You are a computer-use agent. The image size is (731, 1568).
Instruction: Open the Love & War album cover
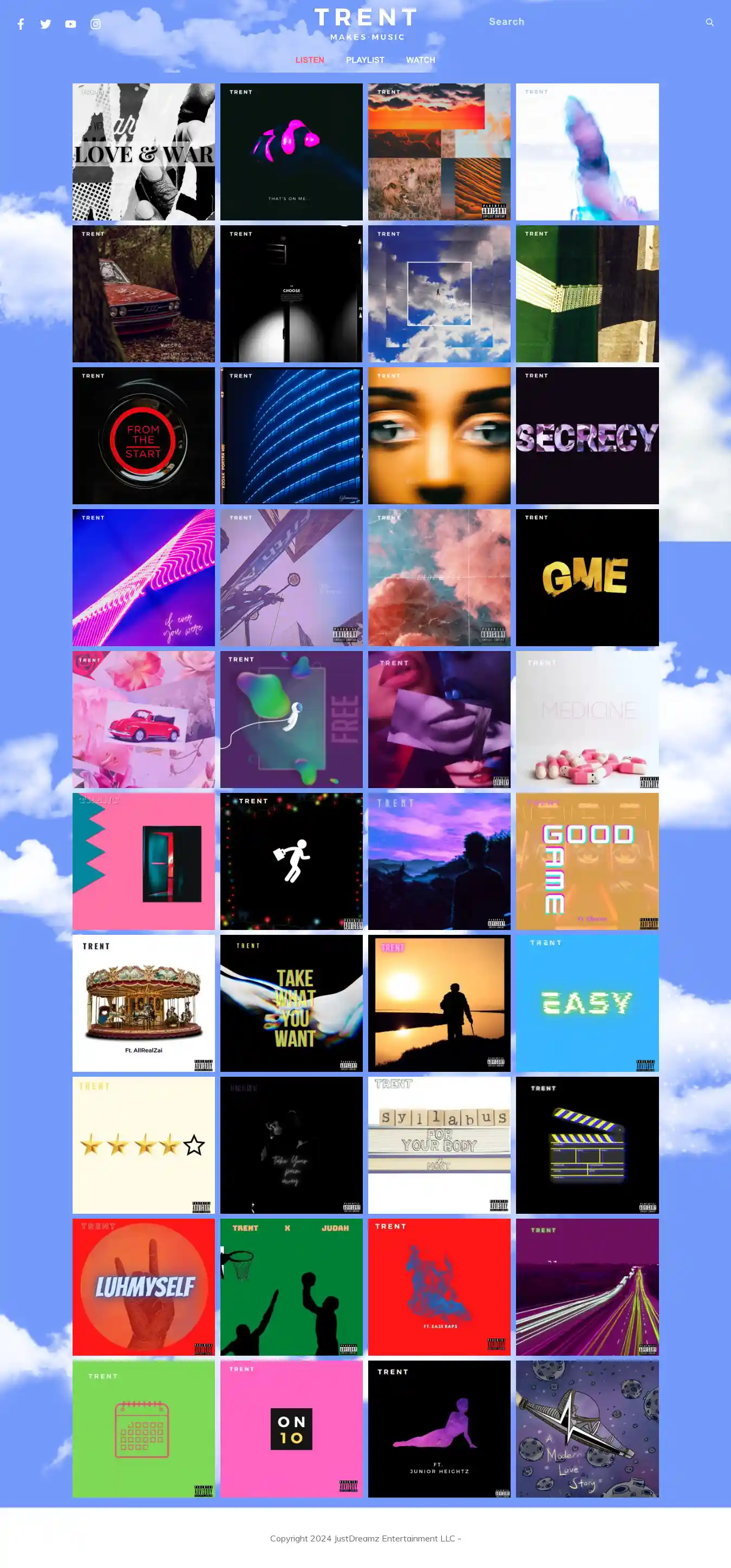coord(143,152)
